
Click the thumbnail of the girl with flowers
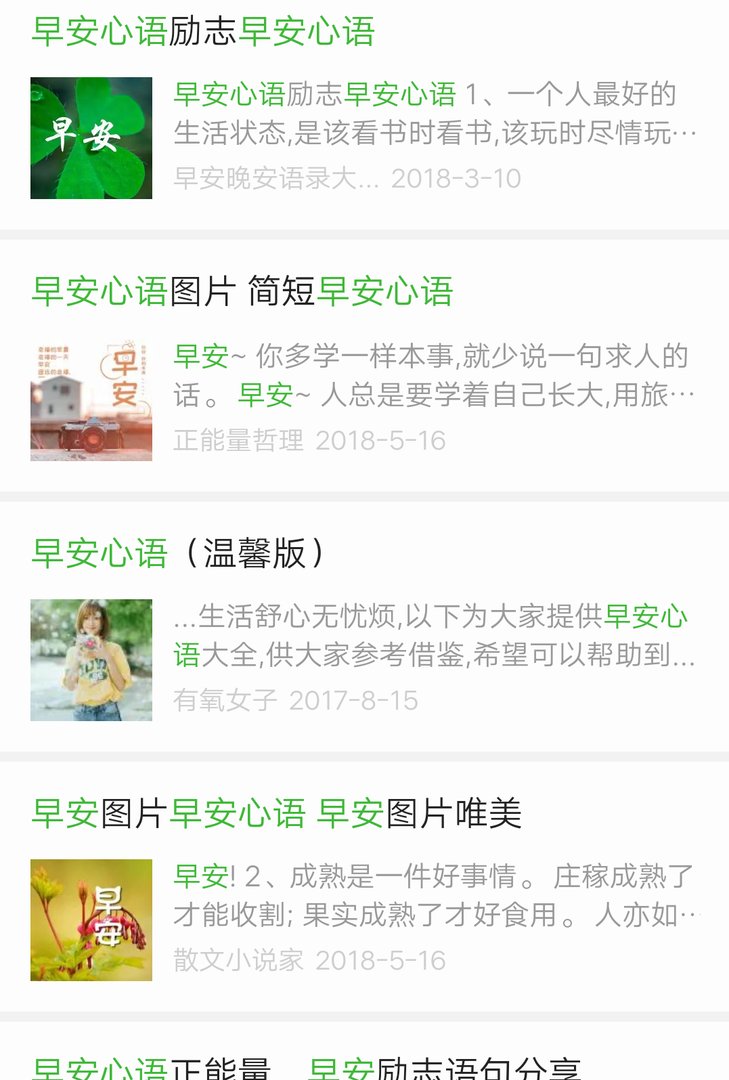coord(91,658)
